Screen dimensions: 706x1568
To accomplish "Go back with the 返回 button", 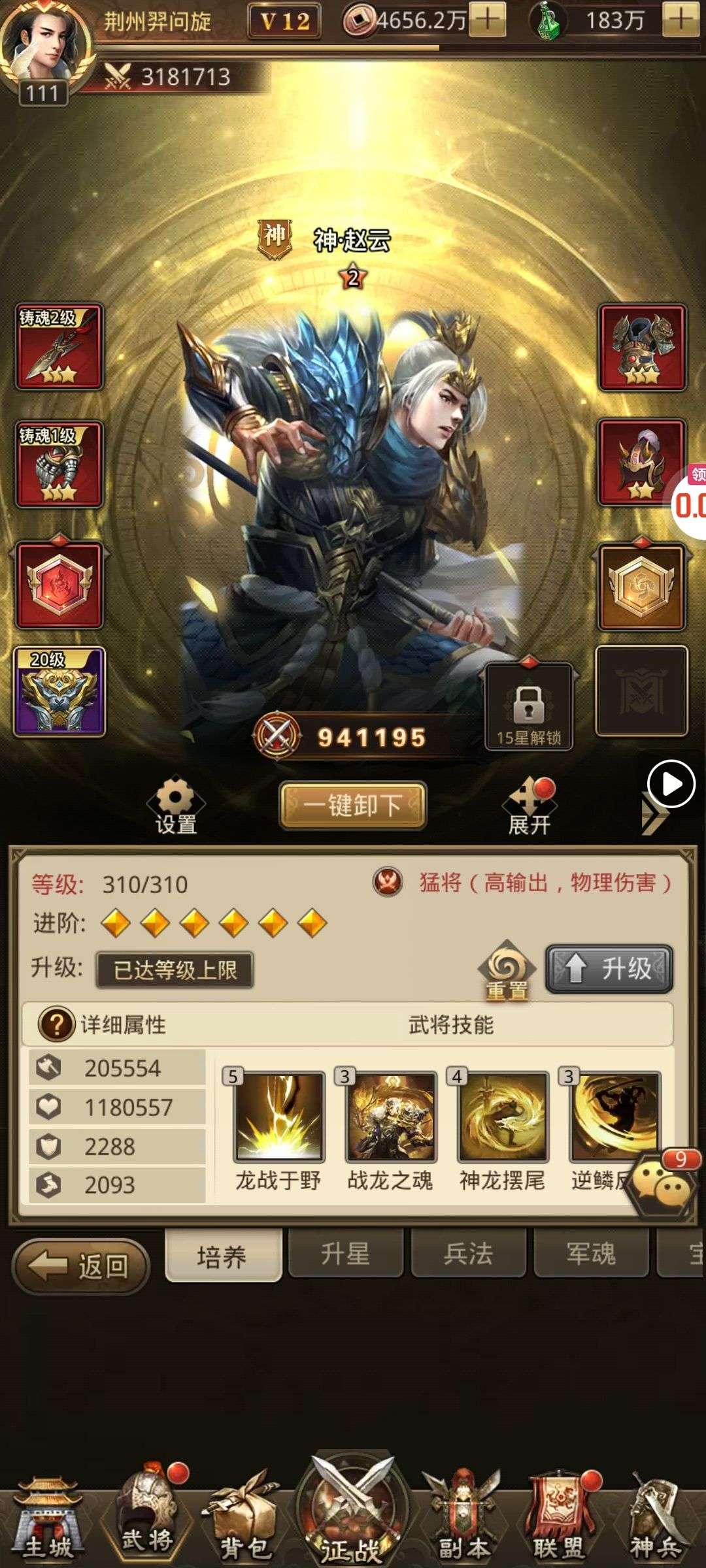I will (x=81, y=1266).
